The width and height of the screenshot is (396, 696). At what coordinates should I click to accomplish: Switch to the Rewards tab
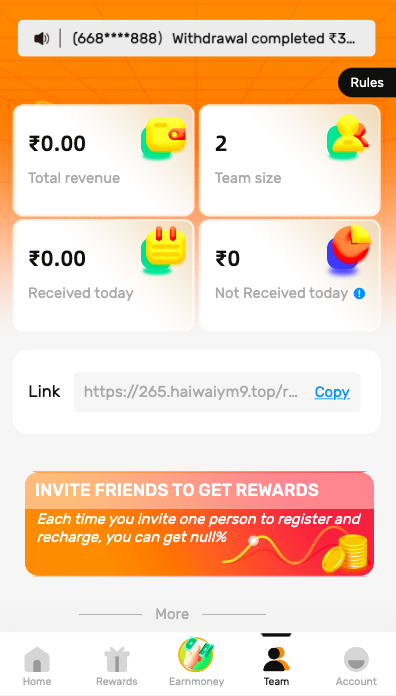[117, 666]
